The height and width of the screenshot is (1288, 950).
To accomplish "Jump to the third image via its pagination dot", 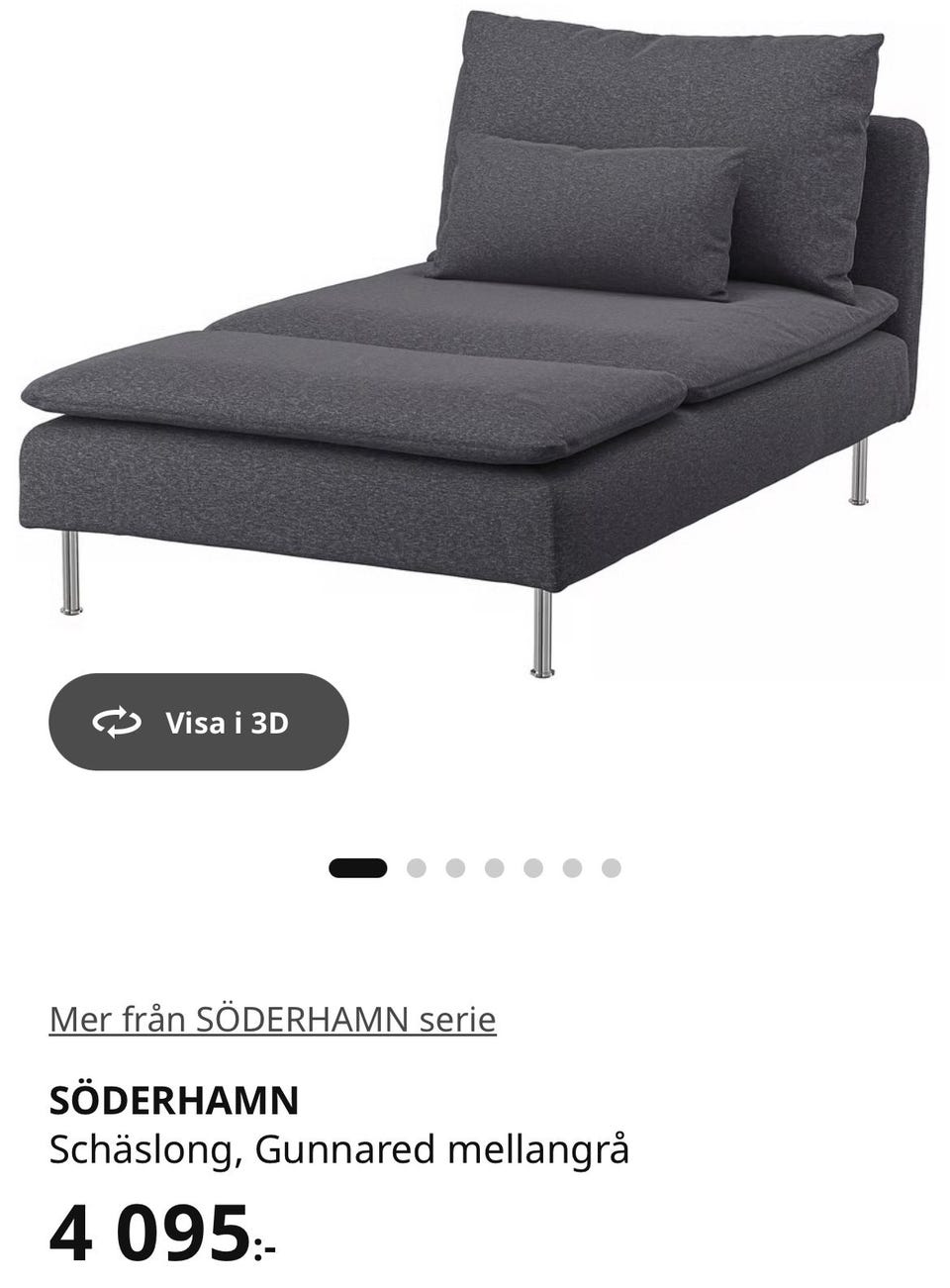I will click(456, 865).
